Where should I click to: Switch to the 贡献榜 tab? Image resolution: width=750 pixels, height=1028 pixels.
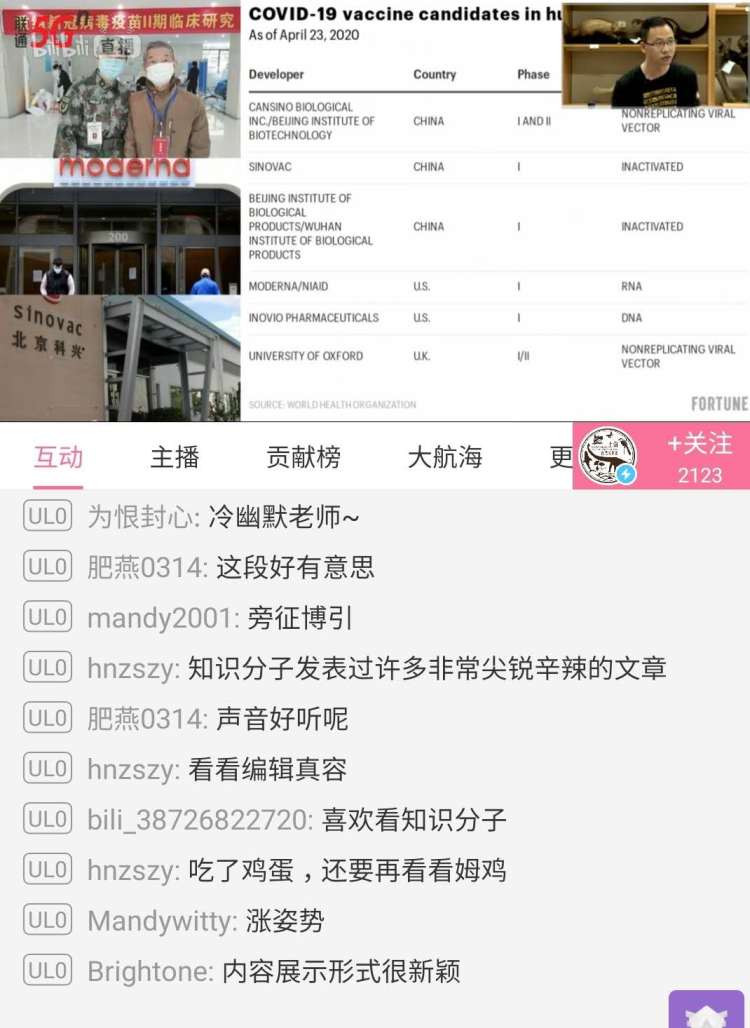(303, 457)
